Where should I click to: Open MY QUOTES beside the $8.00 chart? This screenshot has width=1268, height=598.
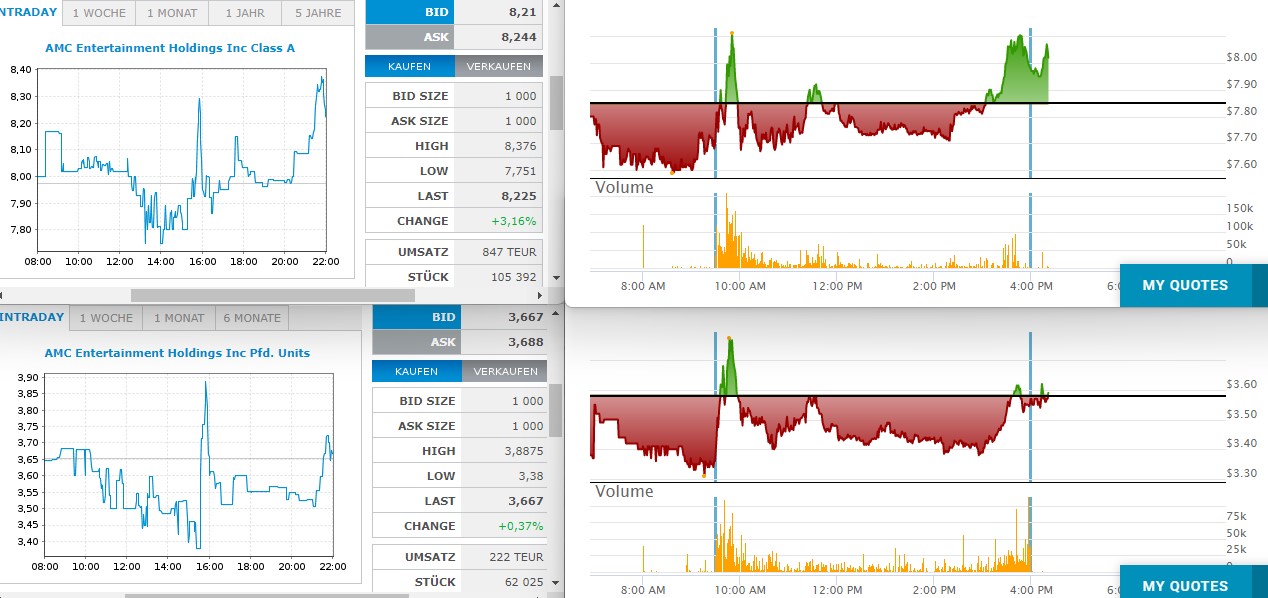1185,286
